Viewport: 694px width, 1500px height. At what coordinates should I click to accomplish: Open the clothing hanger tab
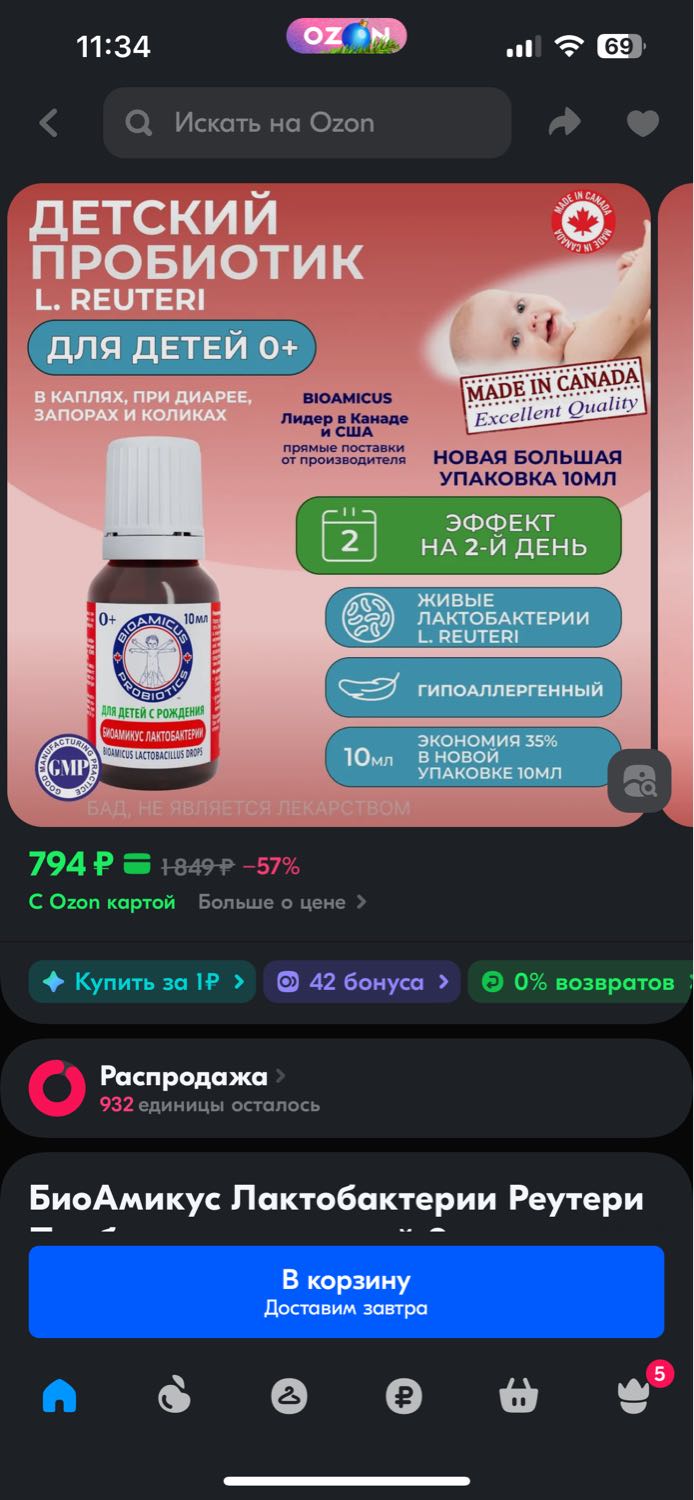point(289,1395)
